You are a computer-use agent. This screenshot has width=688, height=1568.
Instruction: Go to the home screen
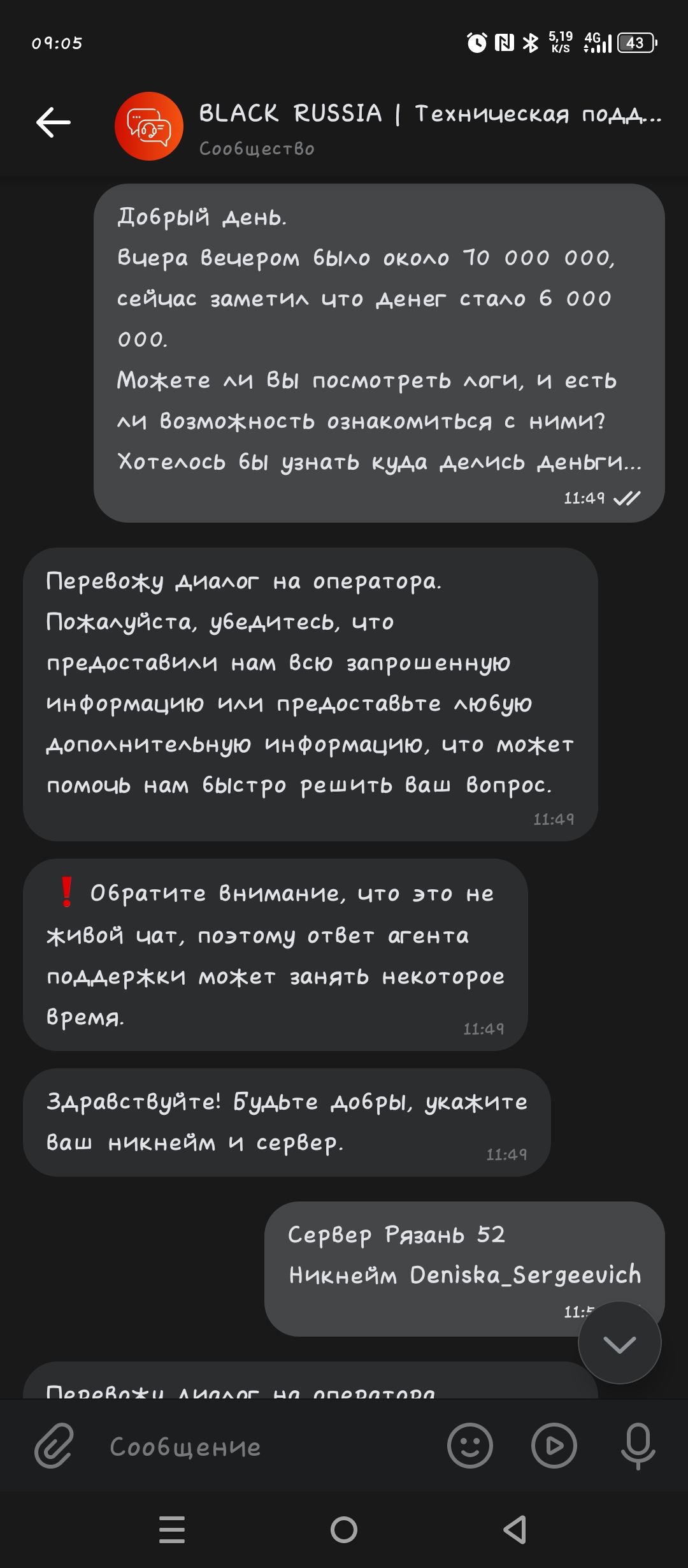coord(344,1530)
